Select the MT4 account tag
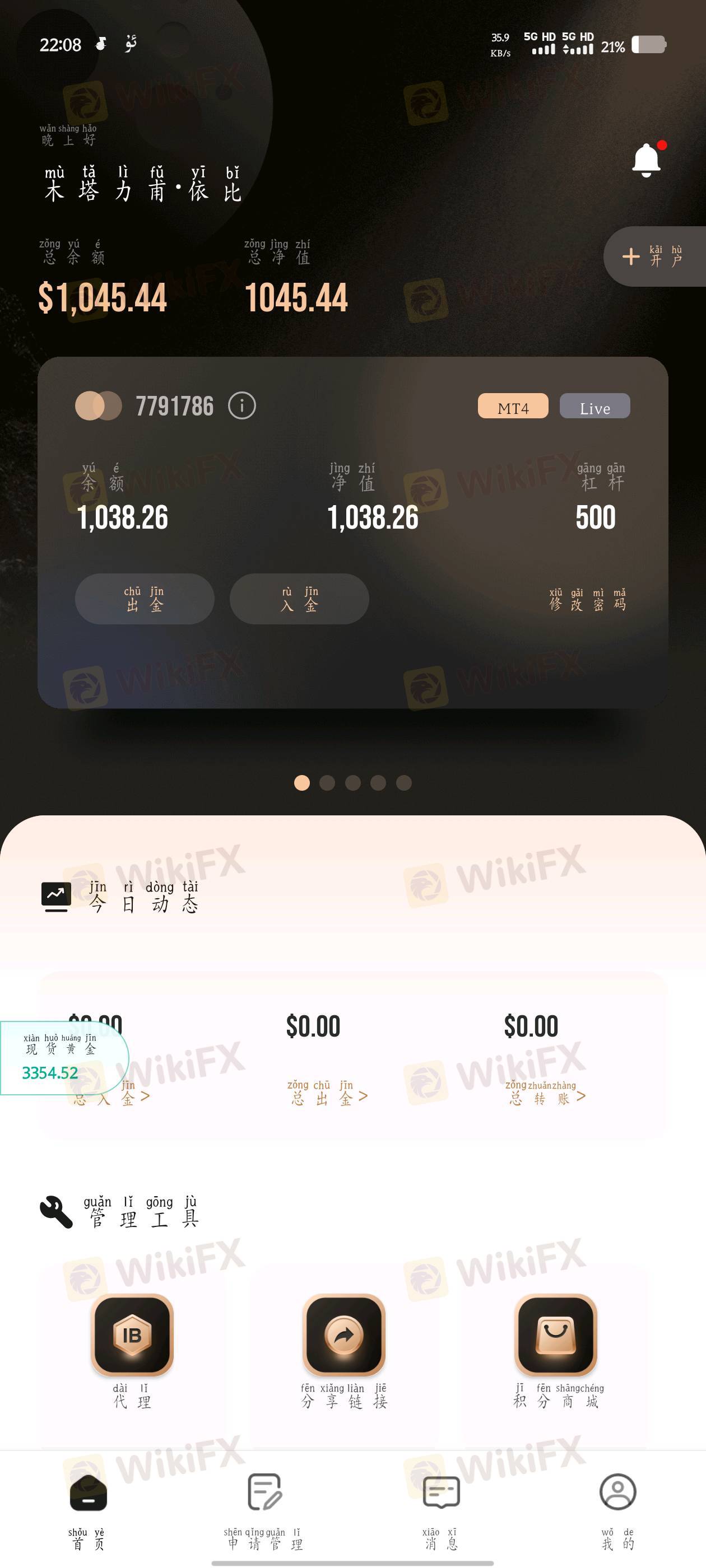706x1568 pixels. 513,407
